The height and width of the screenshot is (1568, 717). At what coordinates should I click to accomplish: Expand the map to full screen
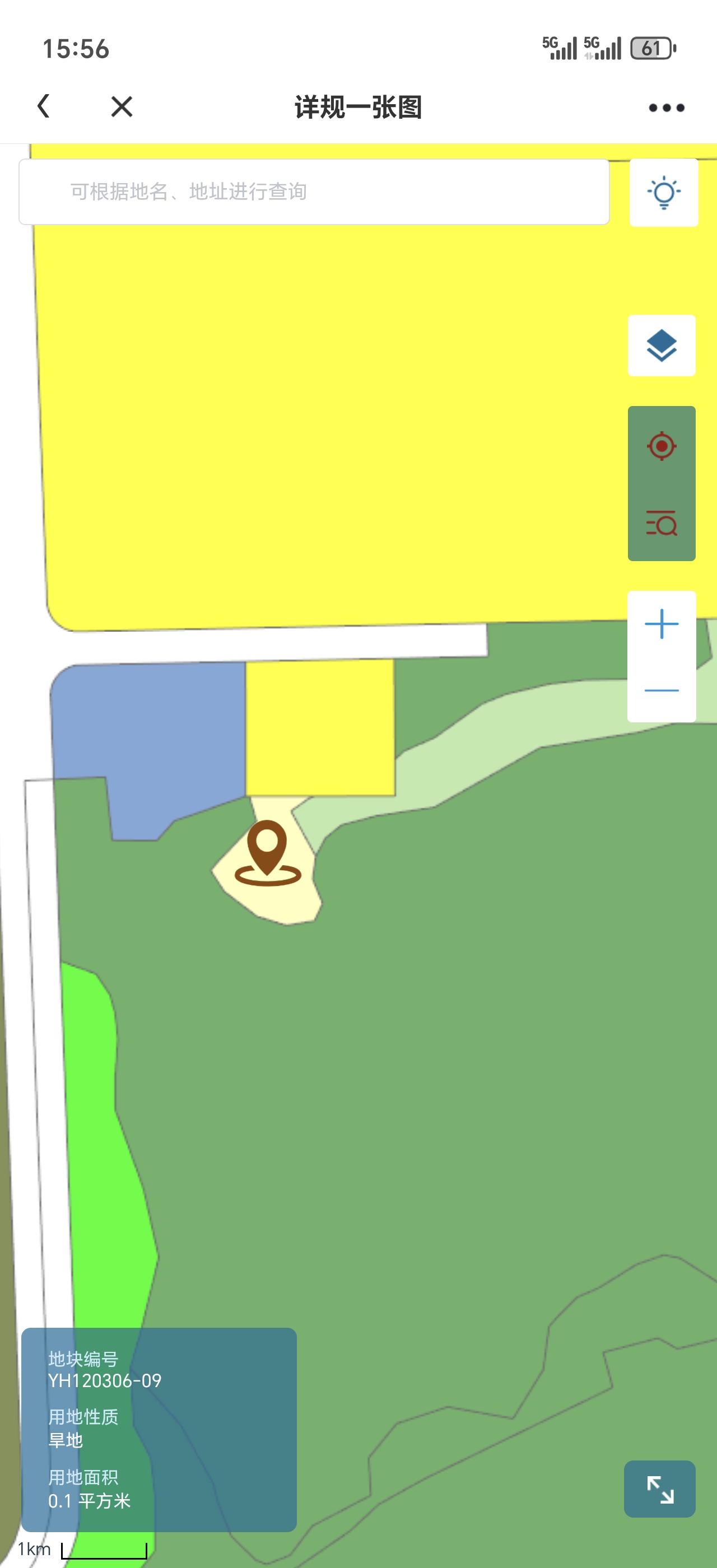[x=659, y=1489]
